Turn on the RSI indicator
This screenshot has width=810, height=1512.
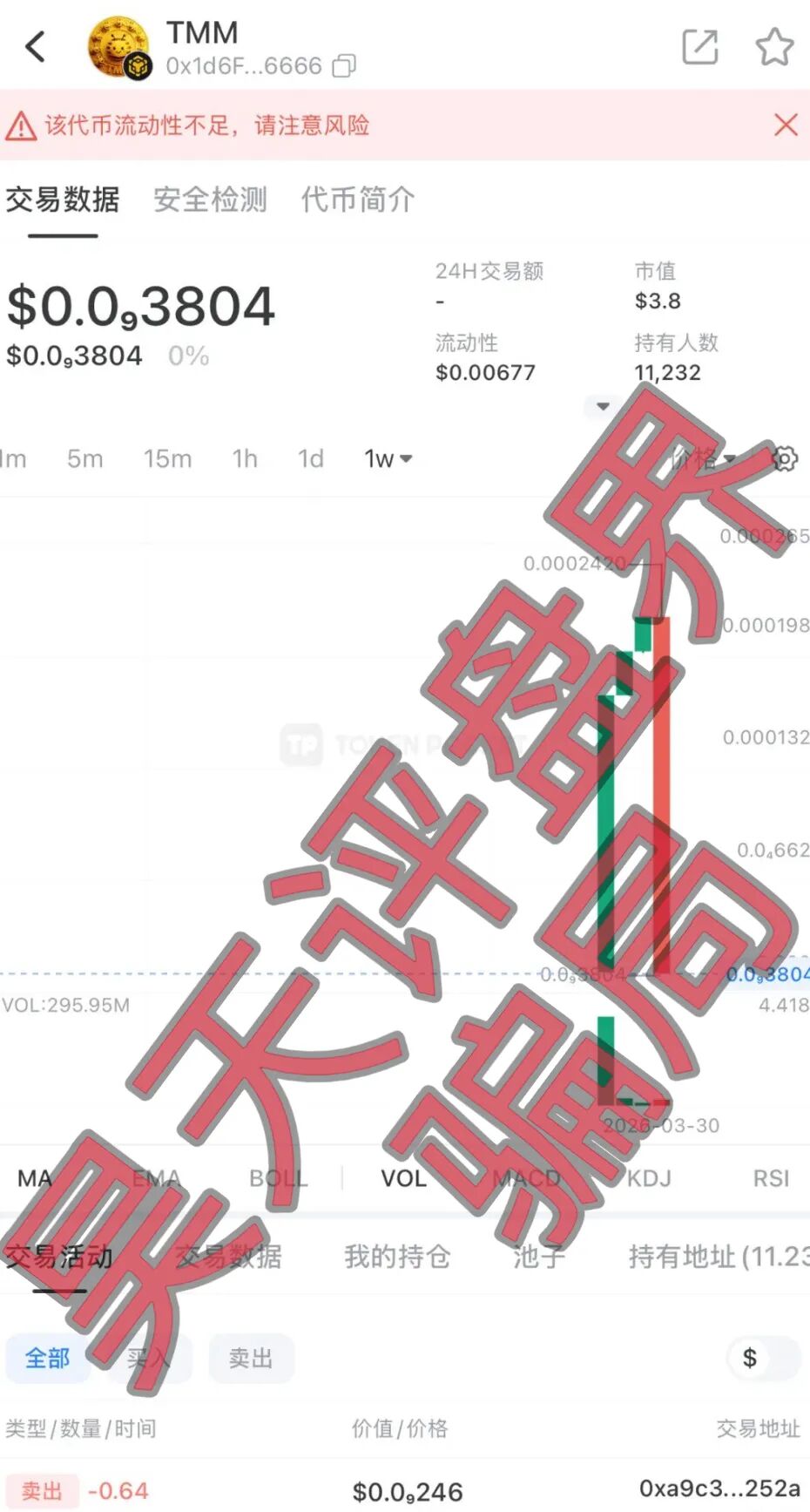tap(771, 1178)
